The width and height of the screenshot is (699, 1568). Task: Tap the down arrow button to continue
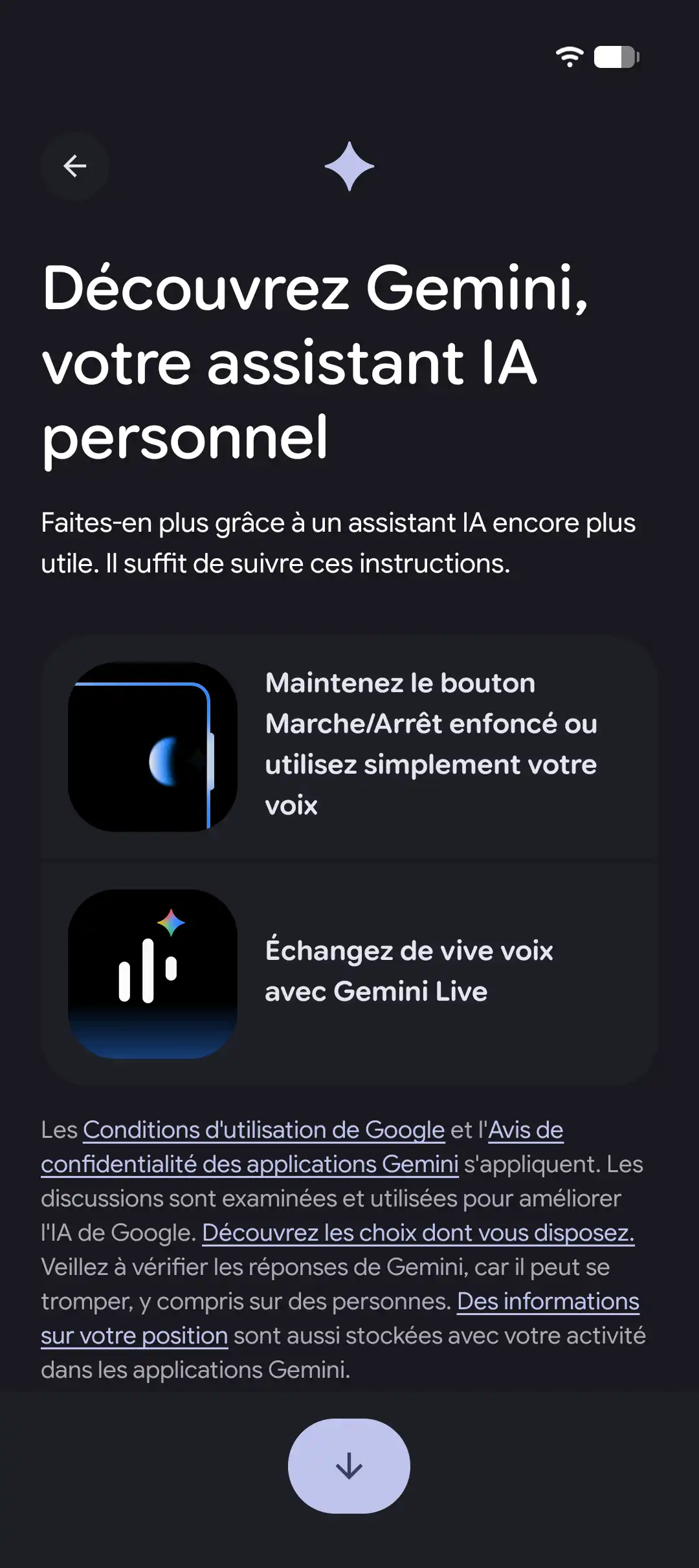[x=349, y=1466]
